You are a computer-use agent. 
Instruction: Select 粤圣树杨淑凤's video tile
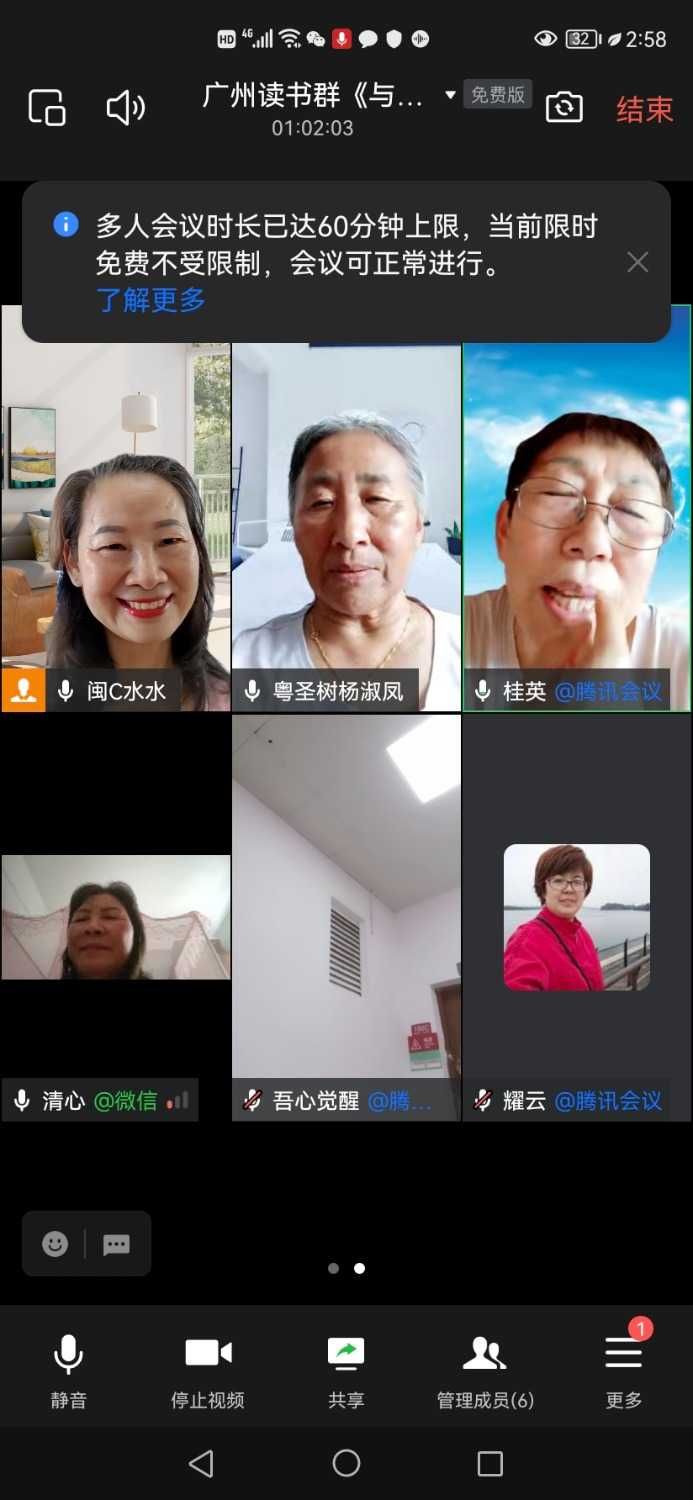coord(346,520)
